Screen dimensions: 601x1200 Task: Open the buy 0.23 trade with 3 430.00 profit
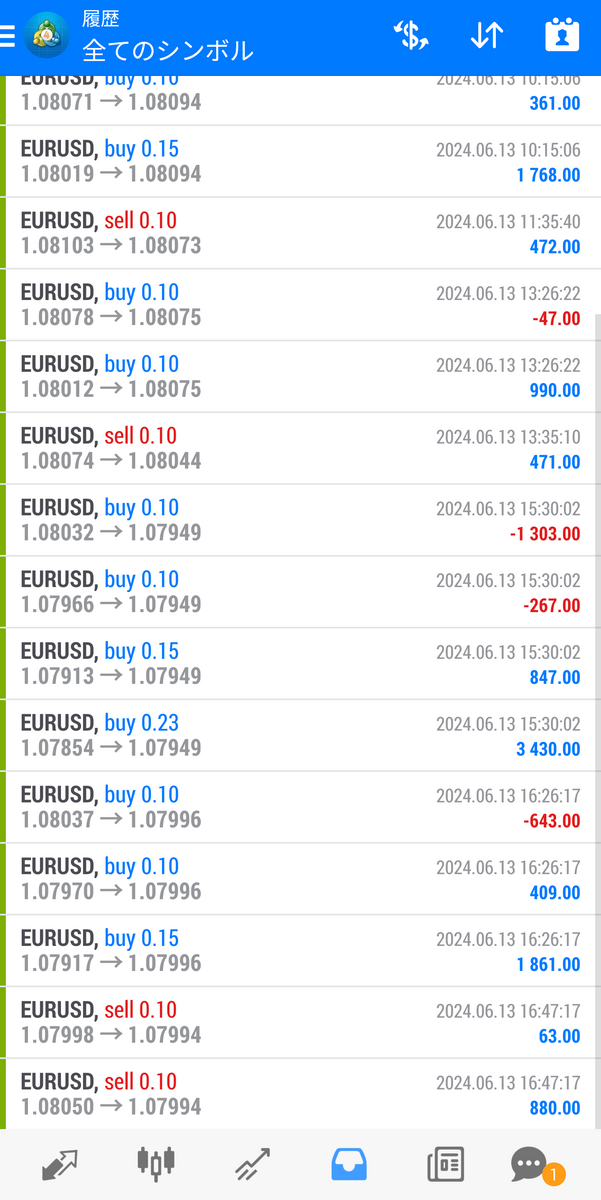(300, 736)
